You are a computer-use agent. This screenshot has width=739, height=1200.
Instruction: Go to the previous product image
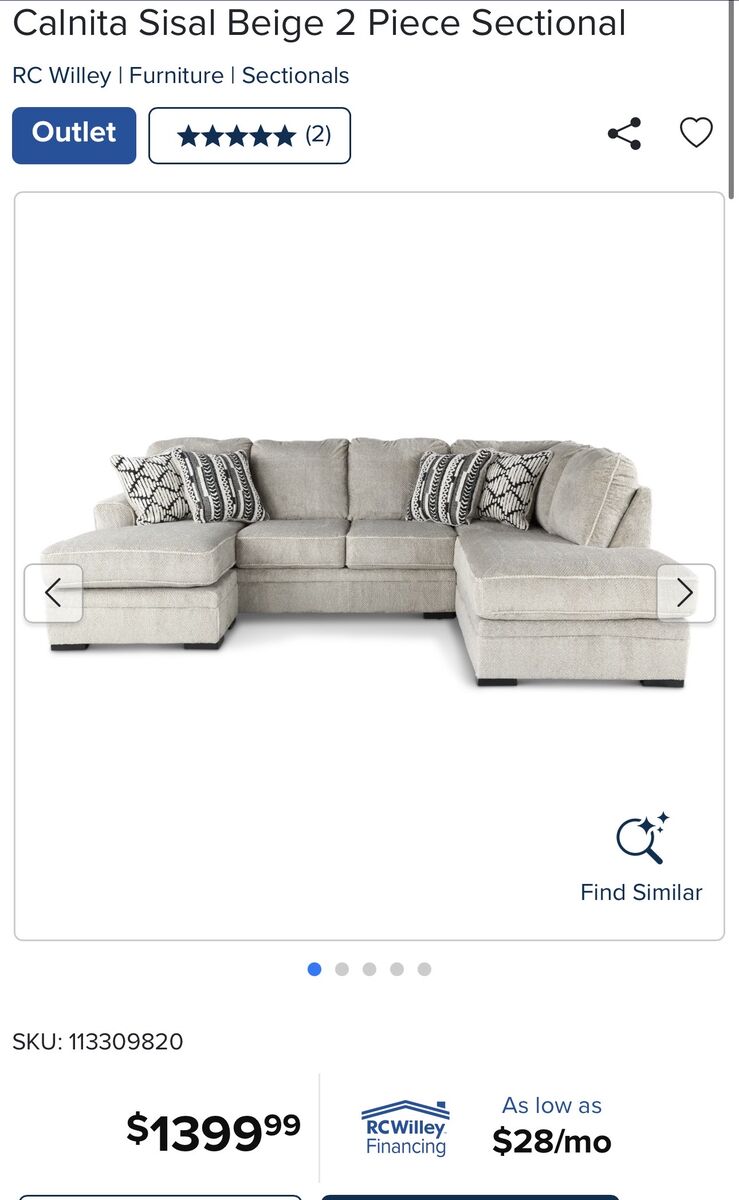(53, 593)
